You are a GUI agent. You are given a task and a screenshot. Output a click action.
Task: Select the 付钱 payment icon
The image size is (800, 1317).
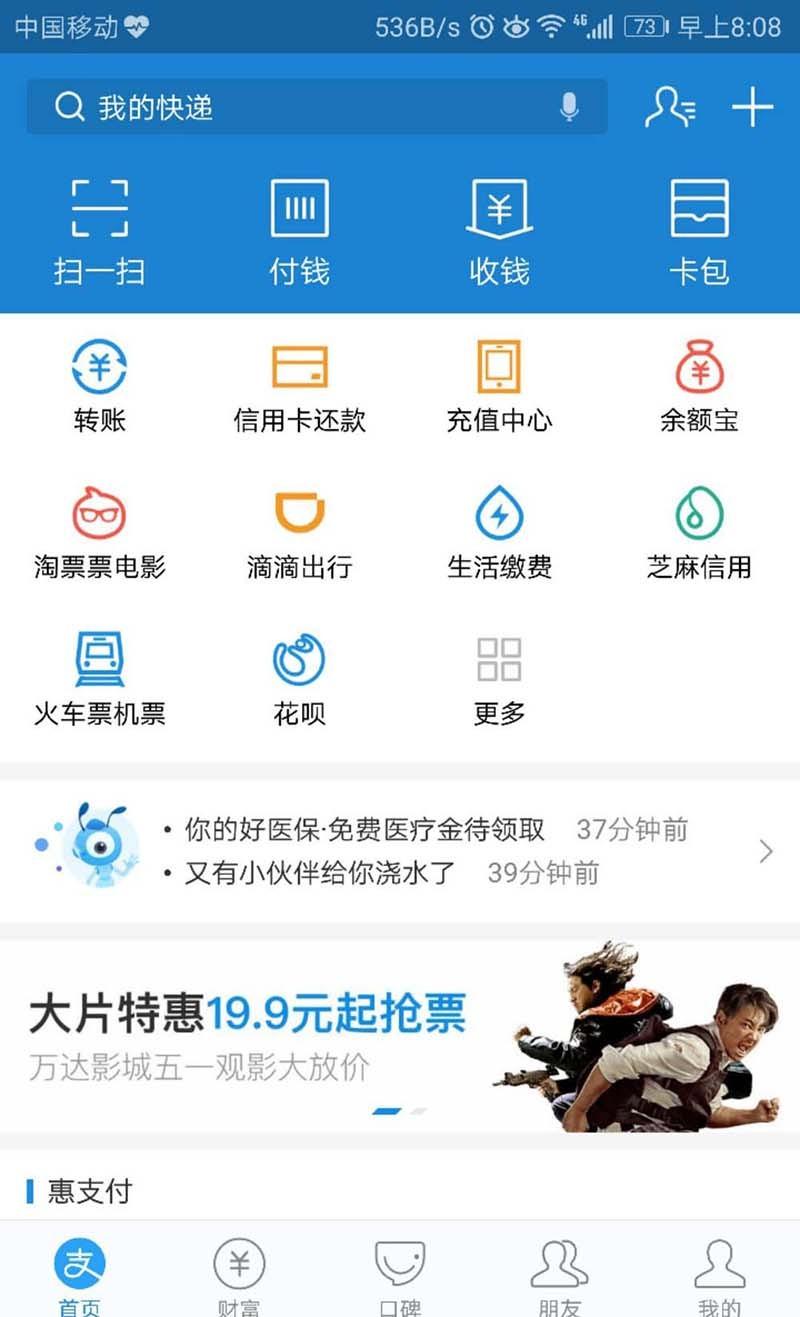(x=298, y=228)
